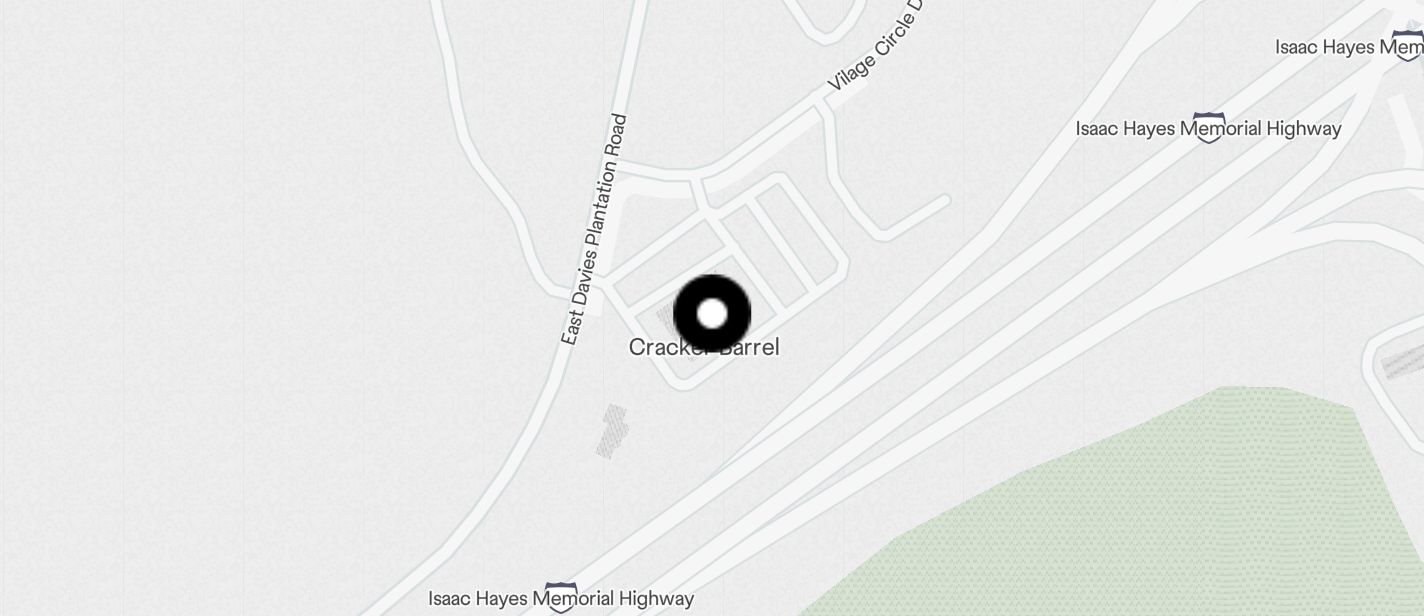Viewport: 1424px width, 616px height.
Task: Tap the location pin at Cracker Barrel
Action: coord(712,314)
